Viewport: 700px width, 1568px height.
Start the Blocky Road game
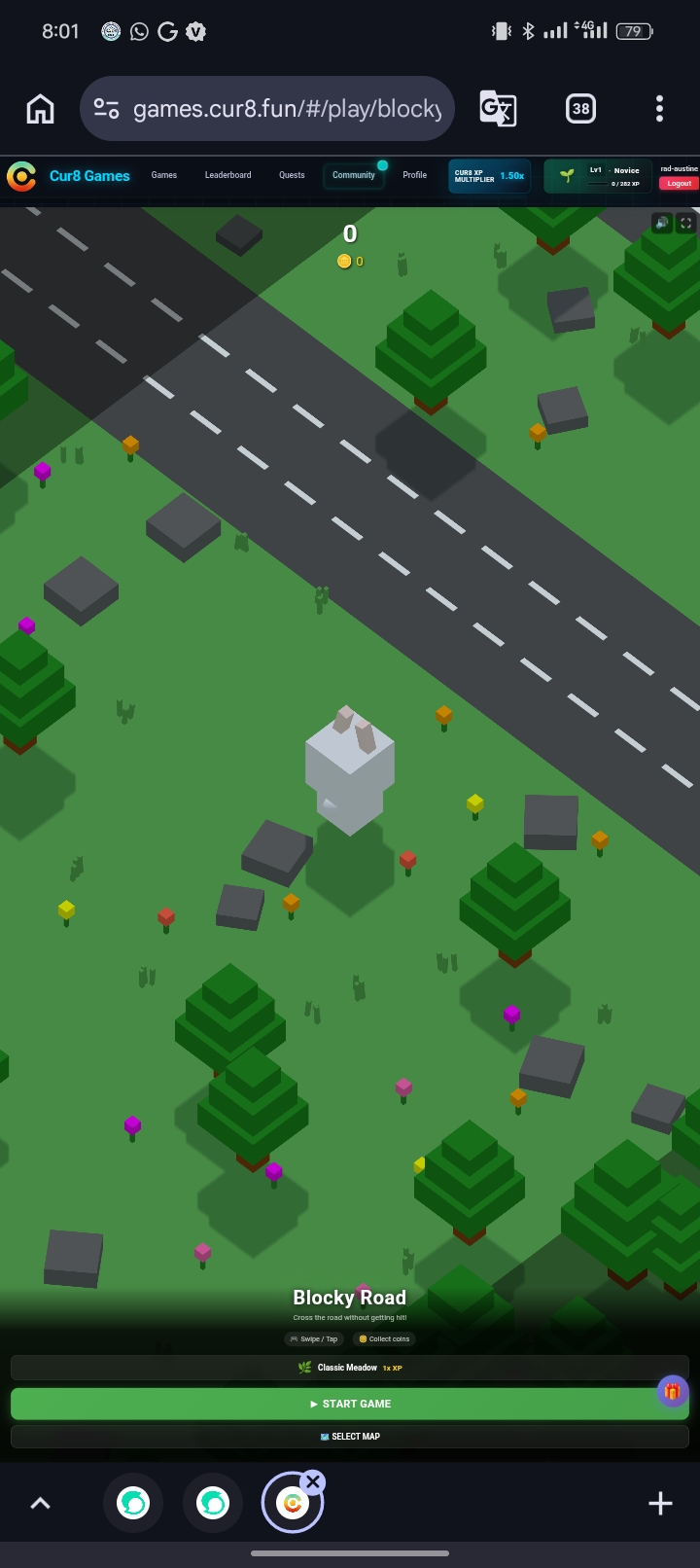pos(350,1404)
